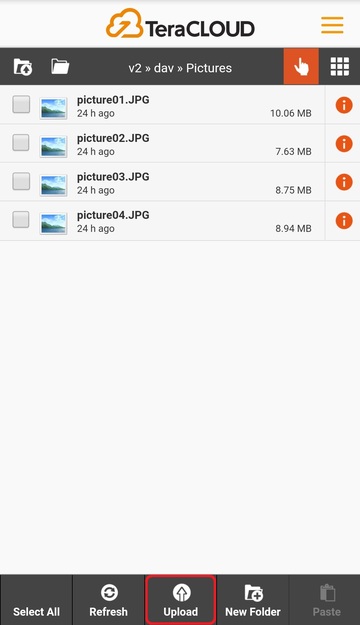Show info for picture04.JPG
360x625 pixels.
pos(344,220)
